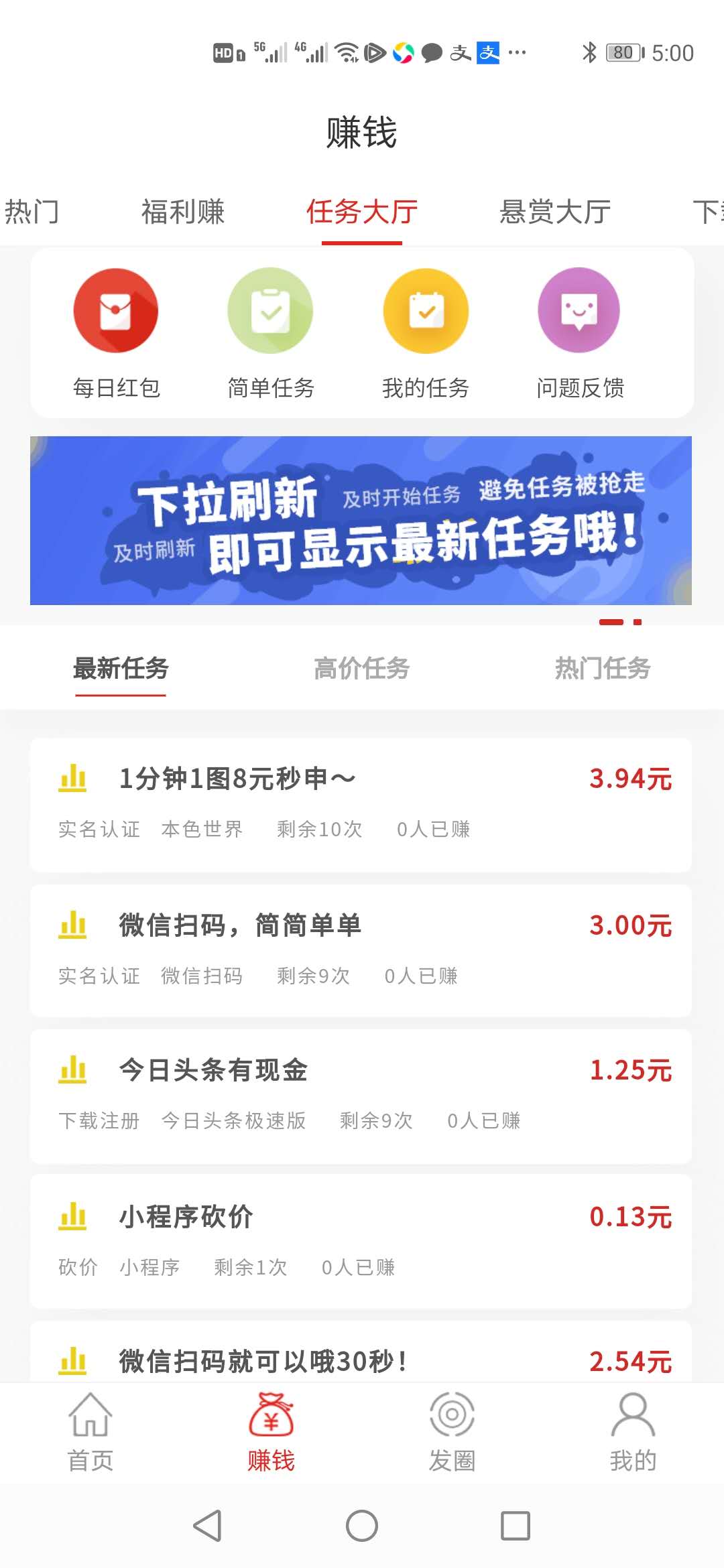Open task 微信扫码，简简单单

coord(361,950)
